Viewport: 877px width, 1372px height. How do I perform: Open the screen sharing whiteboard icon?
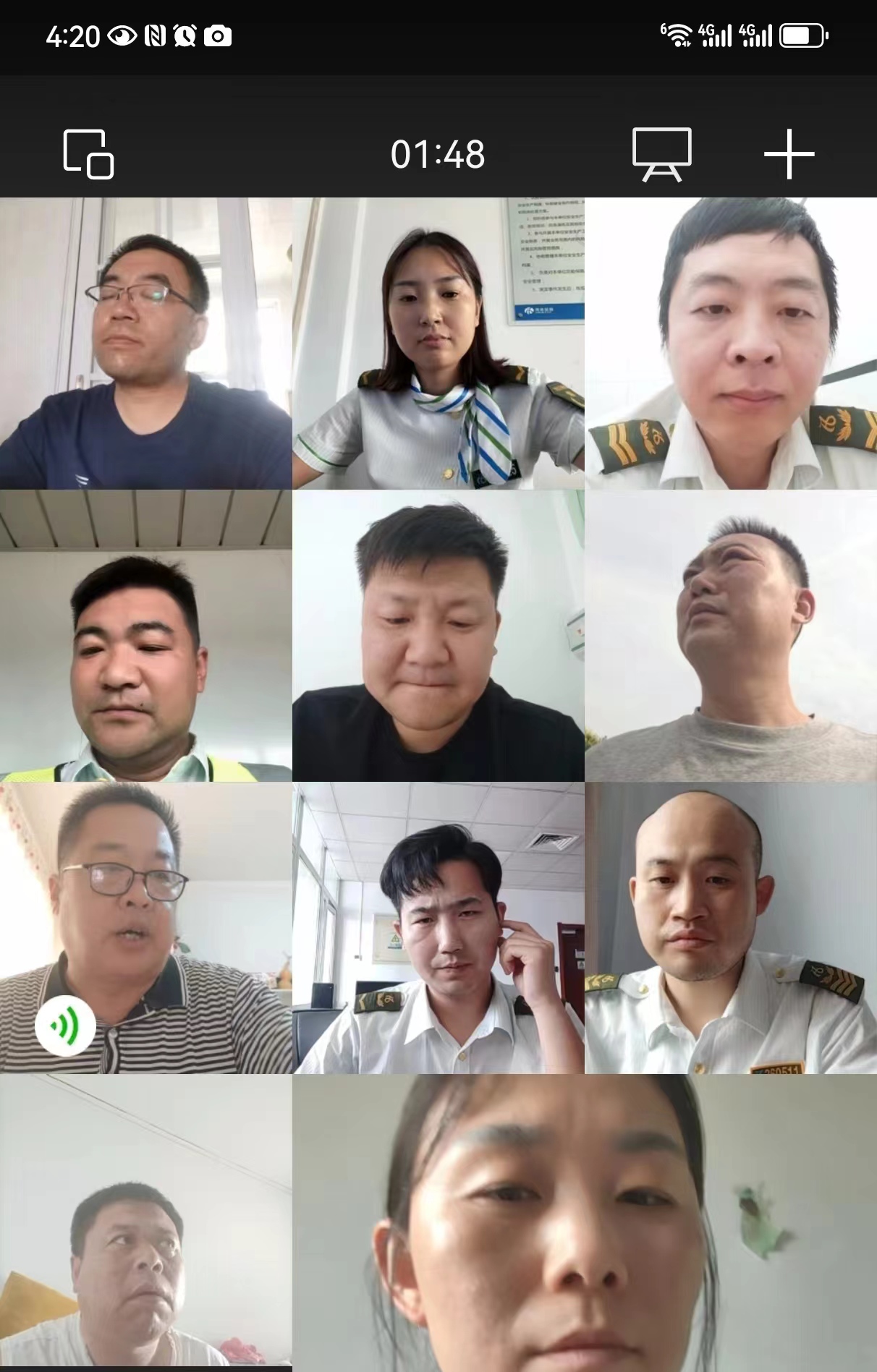[661, 154]
